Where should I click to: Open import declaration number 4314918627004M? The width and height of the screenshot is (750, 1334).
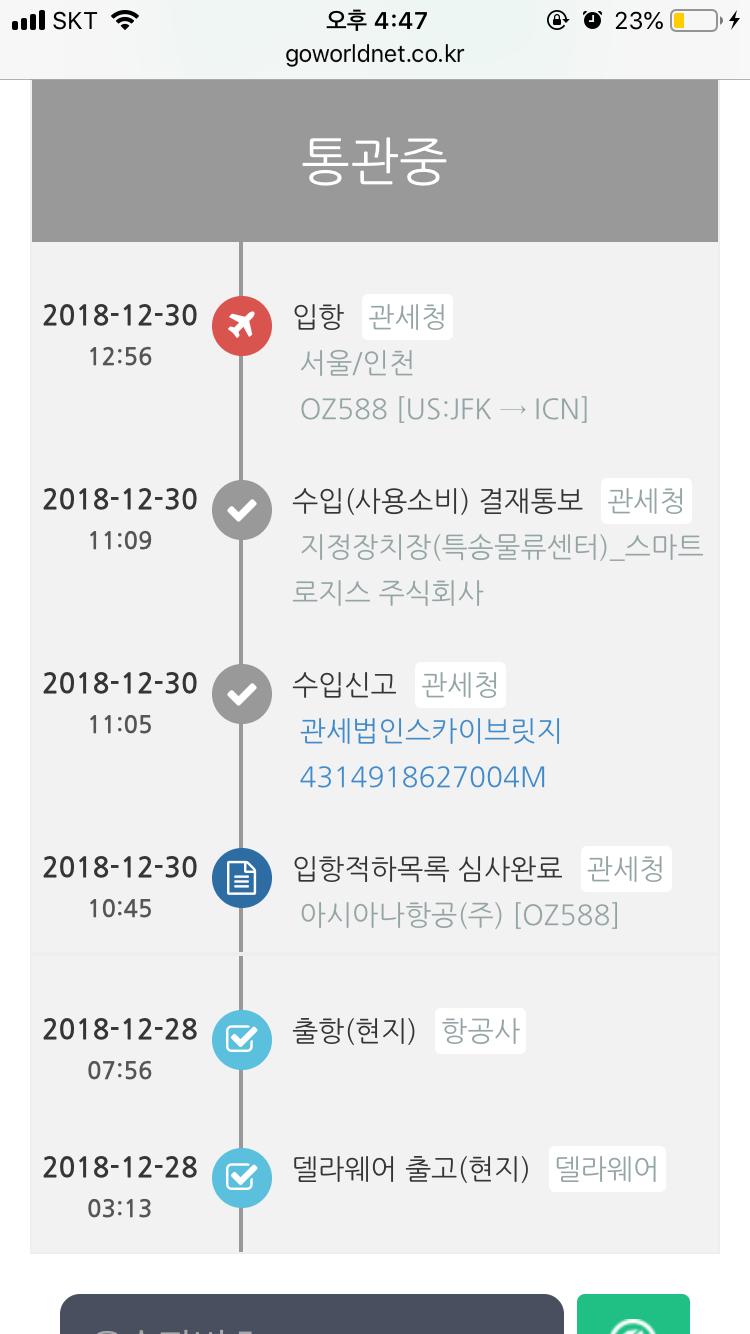click(422, 777)
